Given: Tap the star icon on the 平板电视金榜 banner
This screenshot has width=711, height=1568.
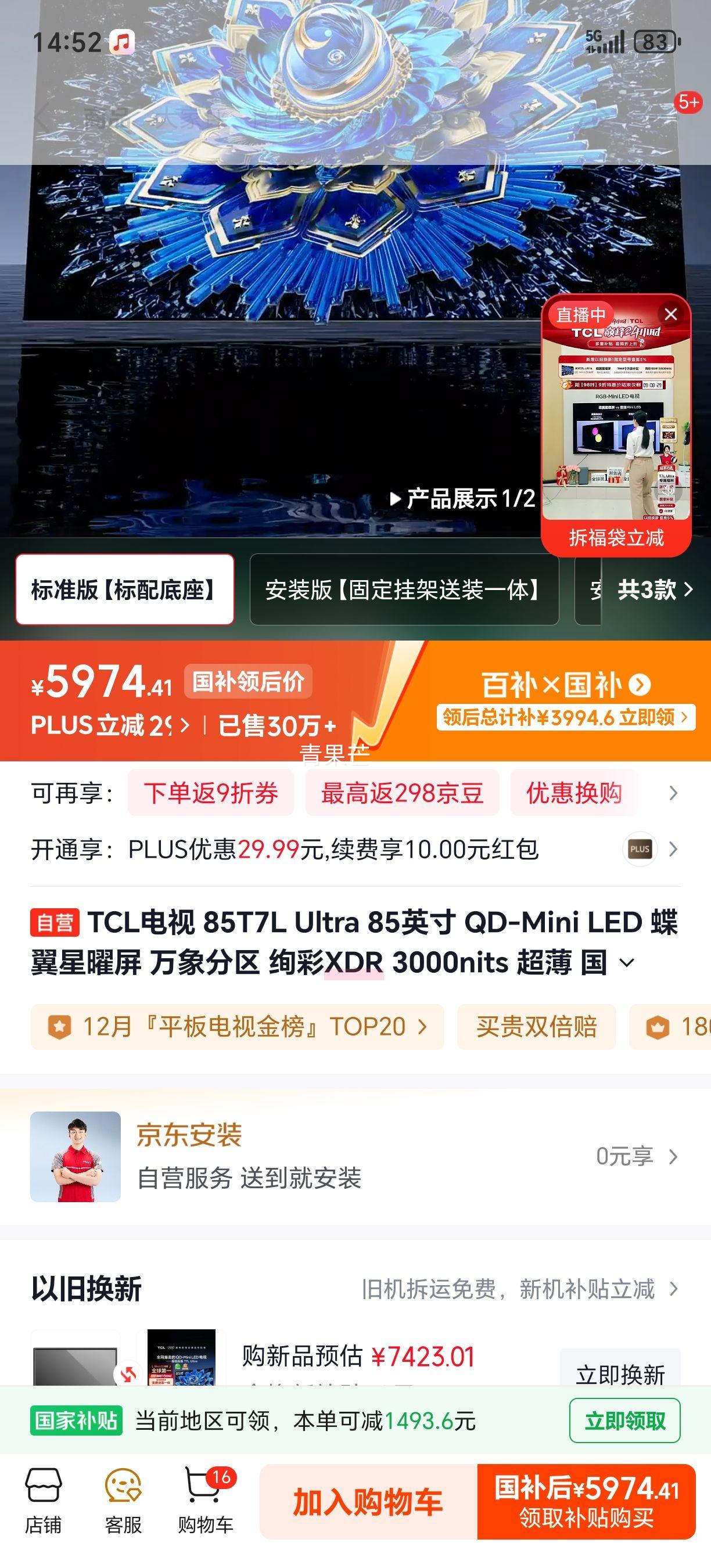Looking at the screenshot, I should pyautogui.click(x=61, y=1027).
